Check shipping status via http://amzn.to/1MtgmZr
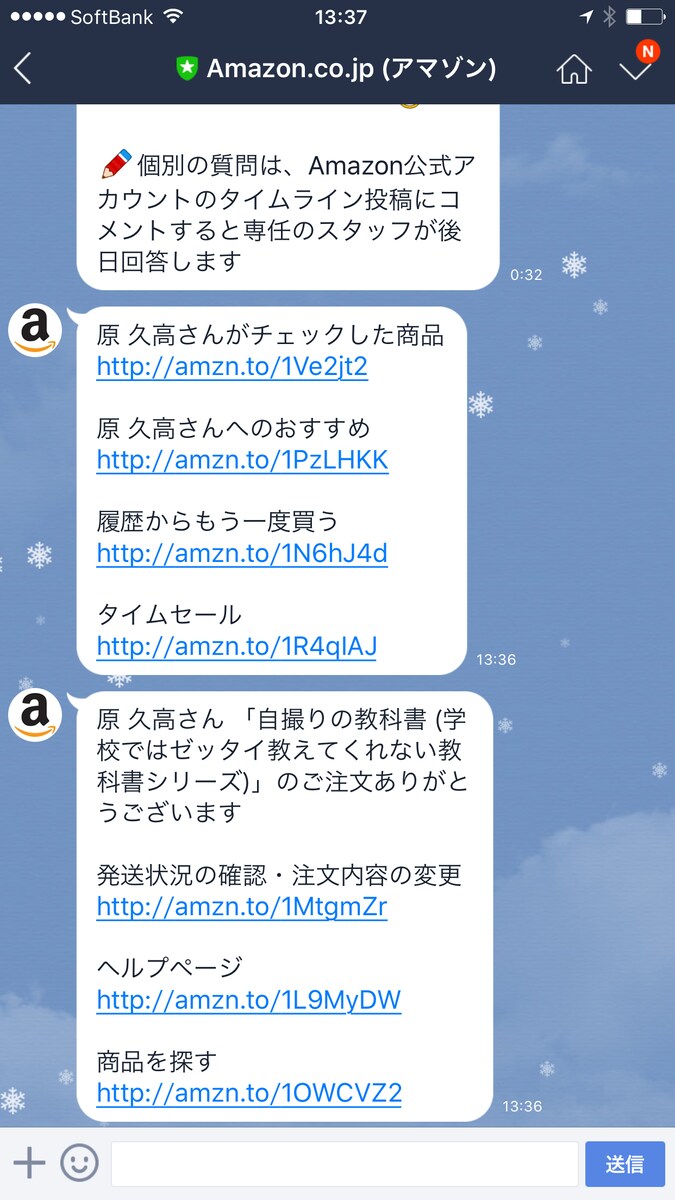The height and width of the screenshot is (1200, 675). [x=242, y=907]
